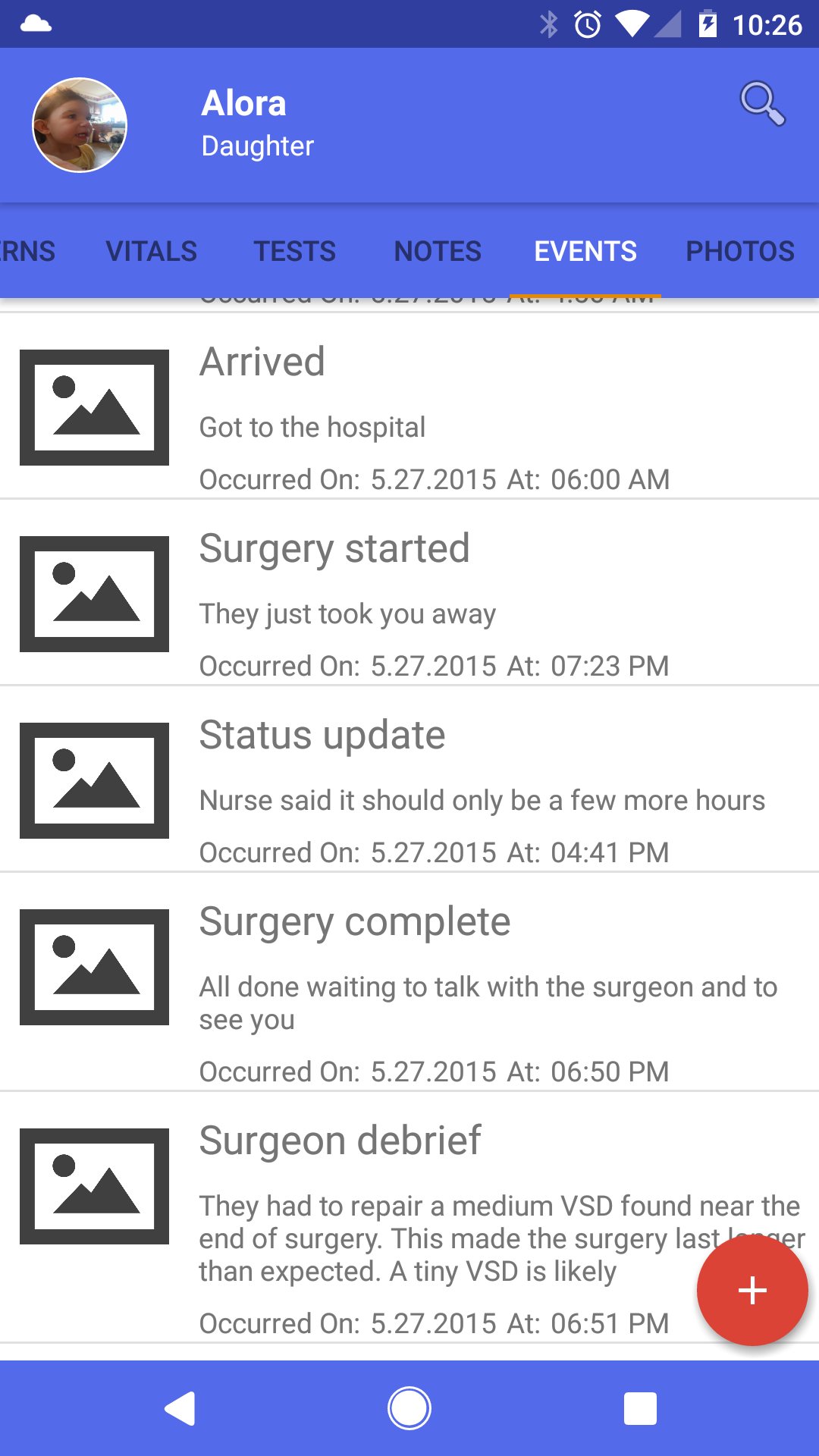Select the Events tab
Viewport: 819px width, 1456px height.
(x=585, y=251)
